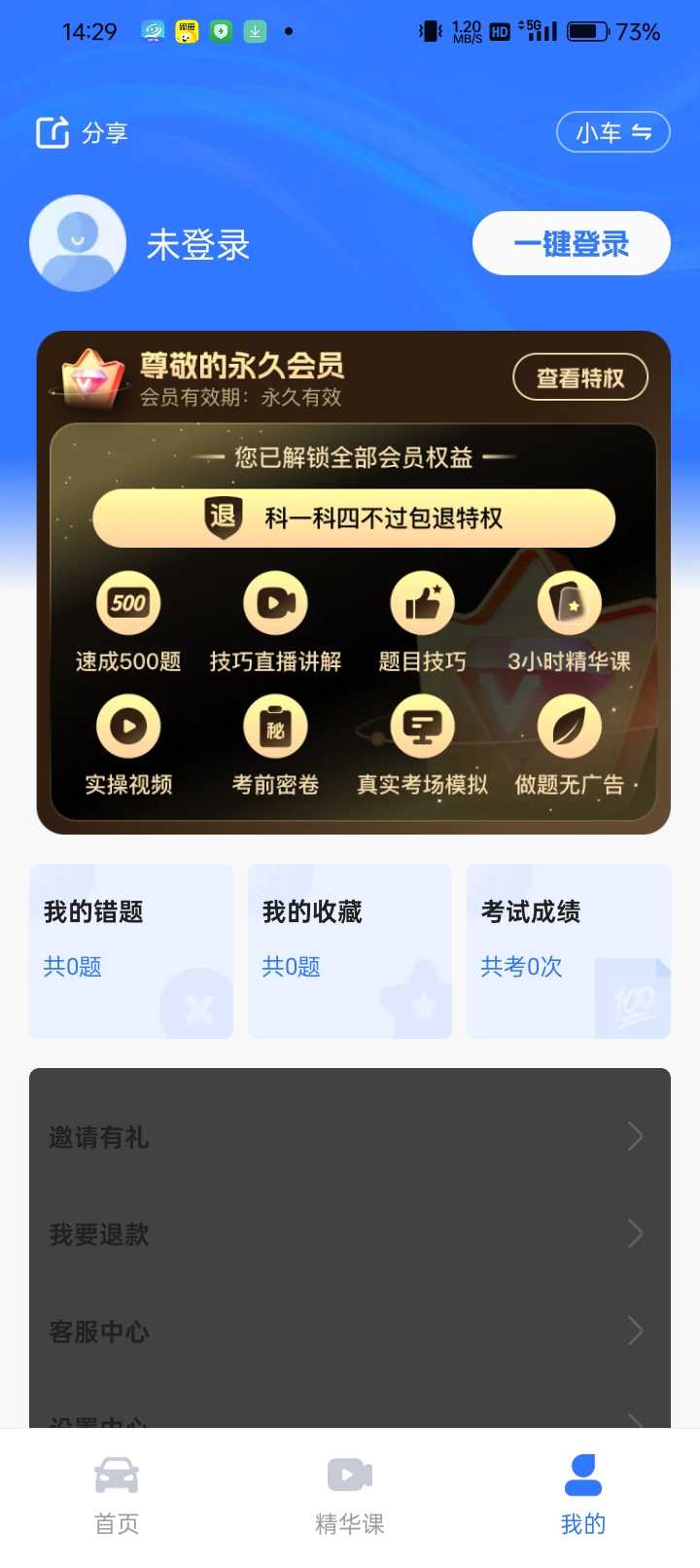Launch 真实考场模拟 exam simulation icon
Screen dimensions: 700x1568
pyautogui.click(x=421, y=727)
